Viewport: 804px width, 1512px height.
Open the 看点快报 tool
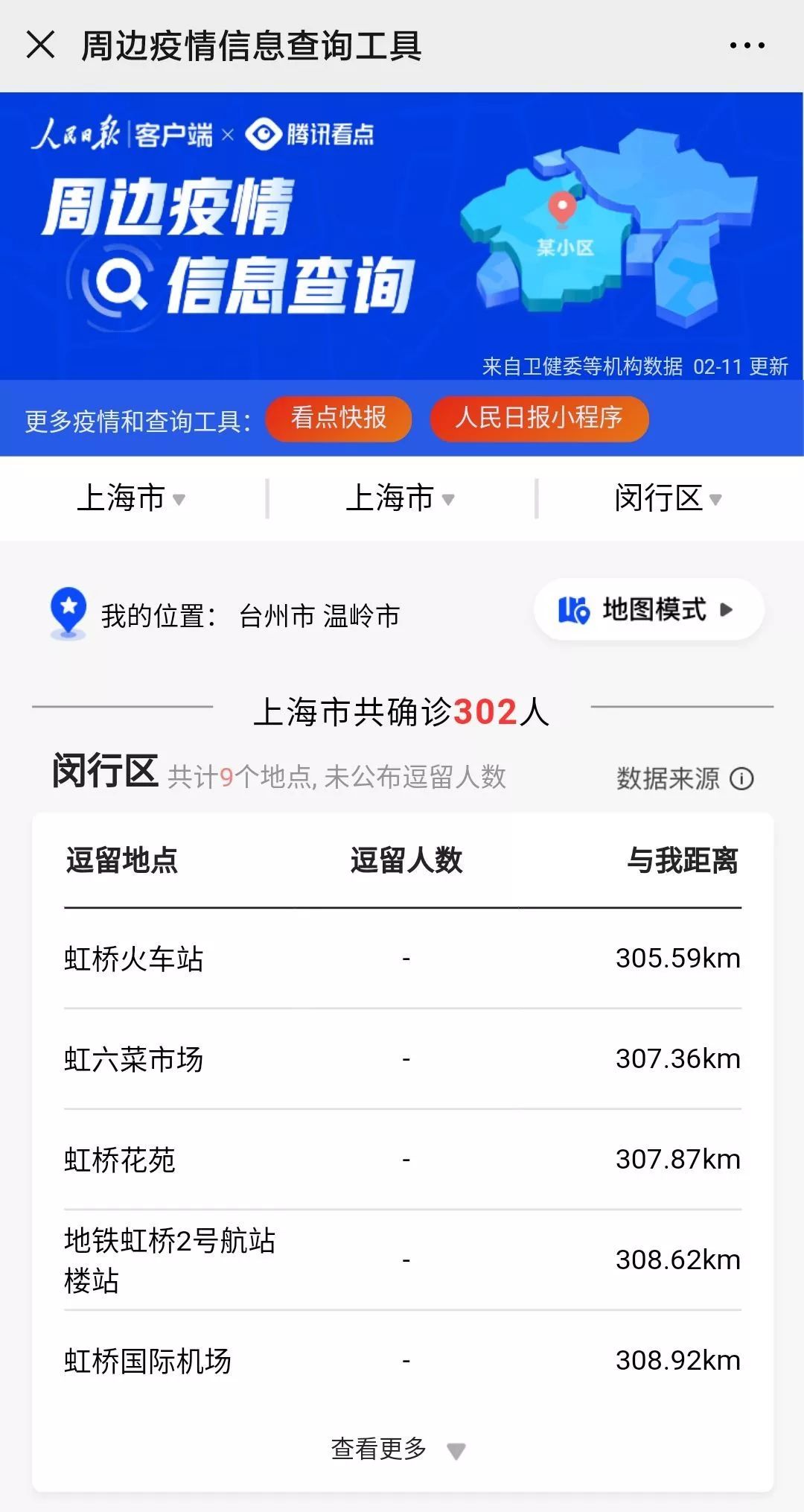339,418
